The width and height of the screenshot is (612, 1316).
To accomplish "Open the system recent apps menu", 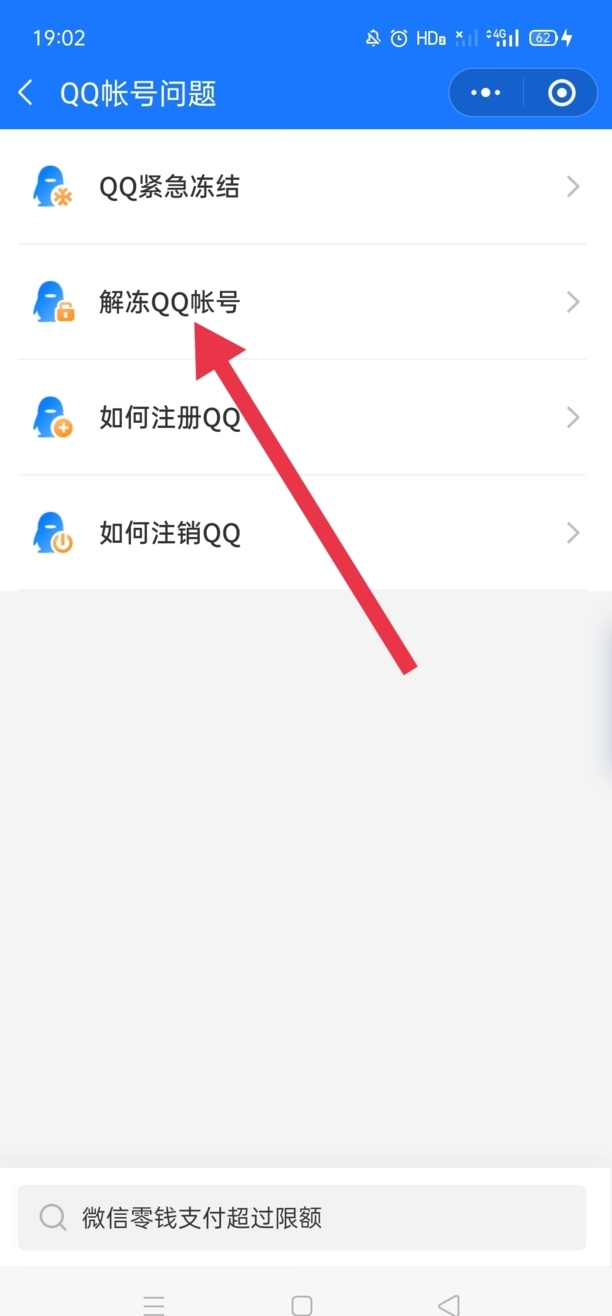I will pos(154,1304).
